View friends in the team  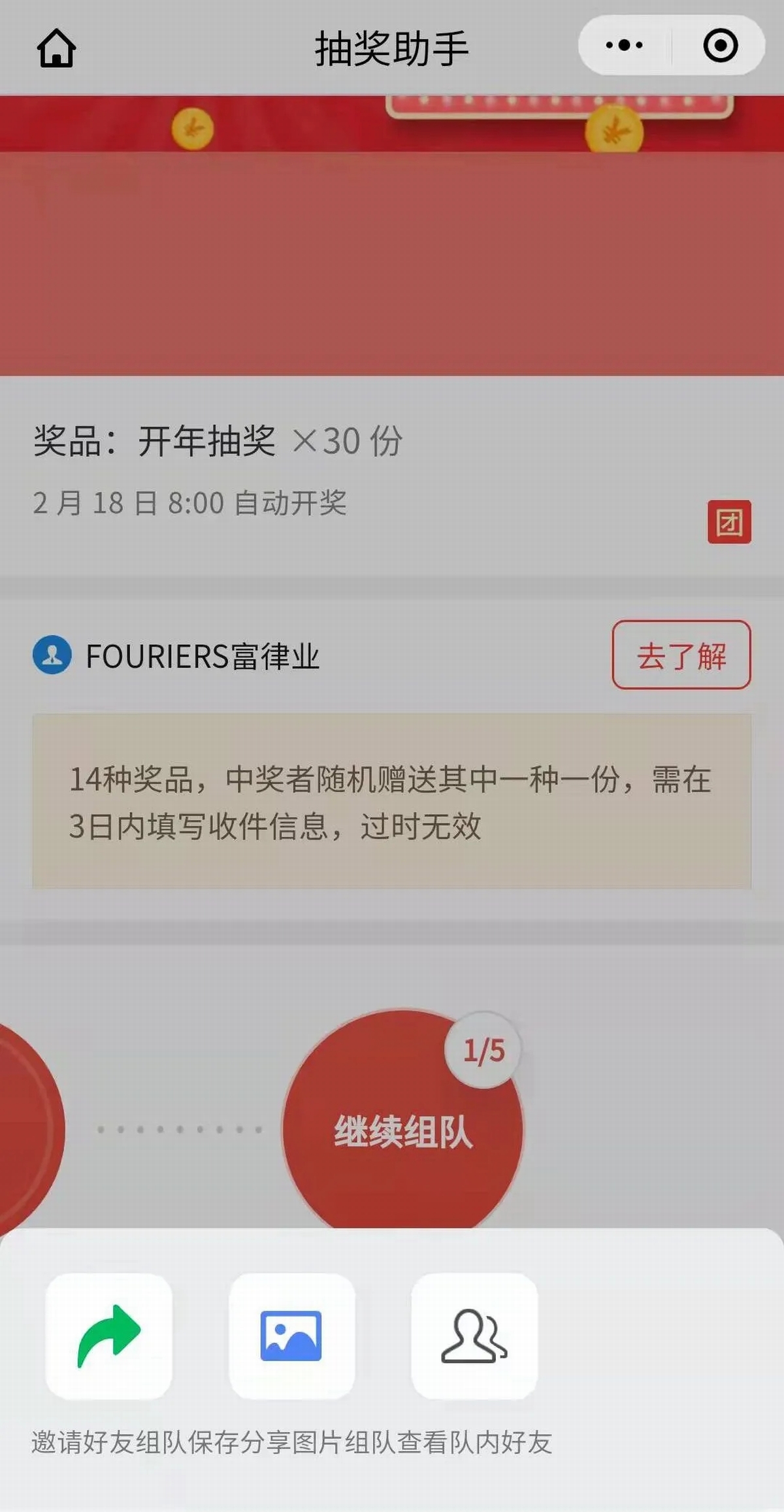coord(474,1336)
